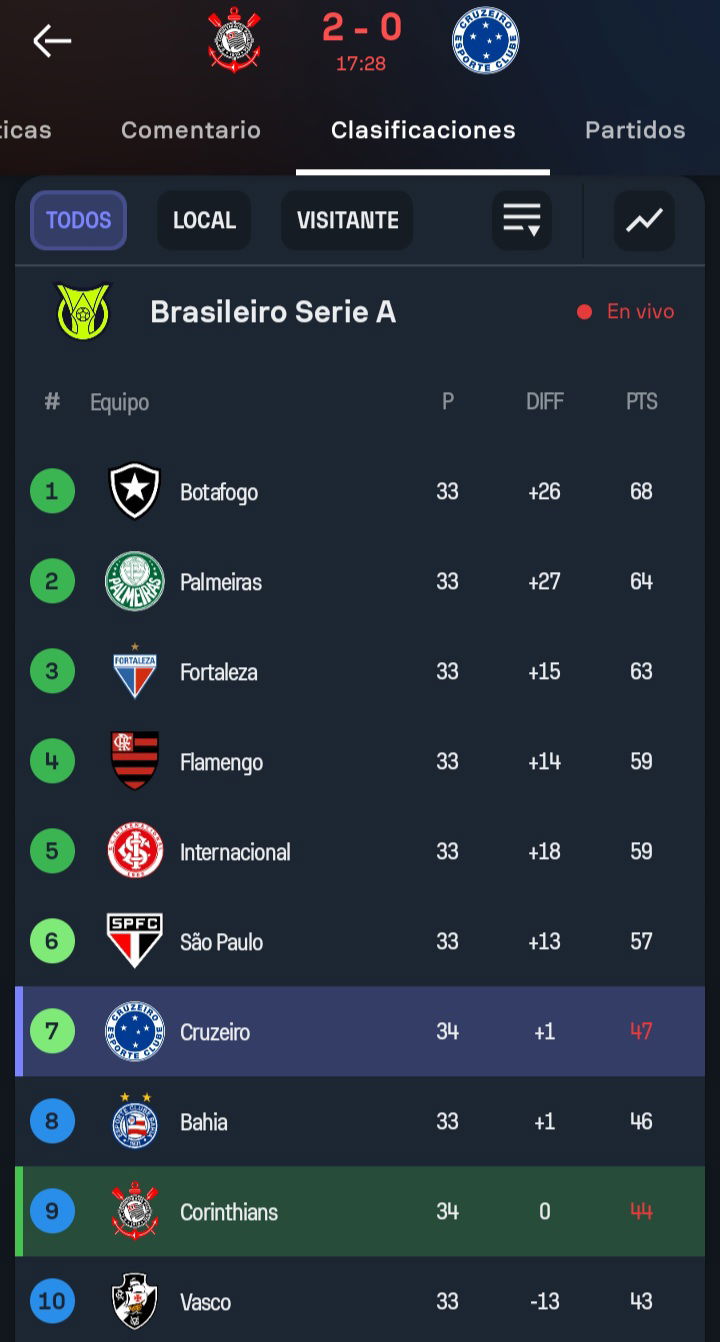Screen dimensions: 720x1342
Task: Open the sort options icon
Action: tap(522, 220)
